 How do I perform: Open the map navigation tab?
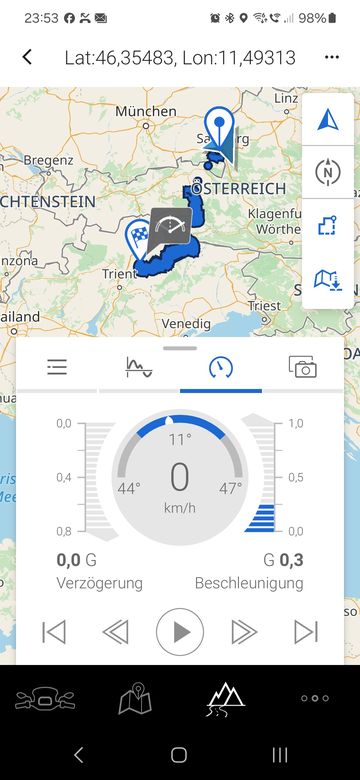pos(135,698)
